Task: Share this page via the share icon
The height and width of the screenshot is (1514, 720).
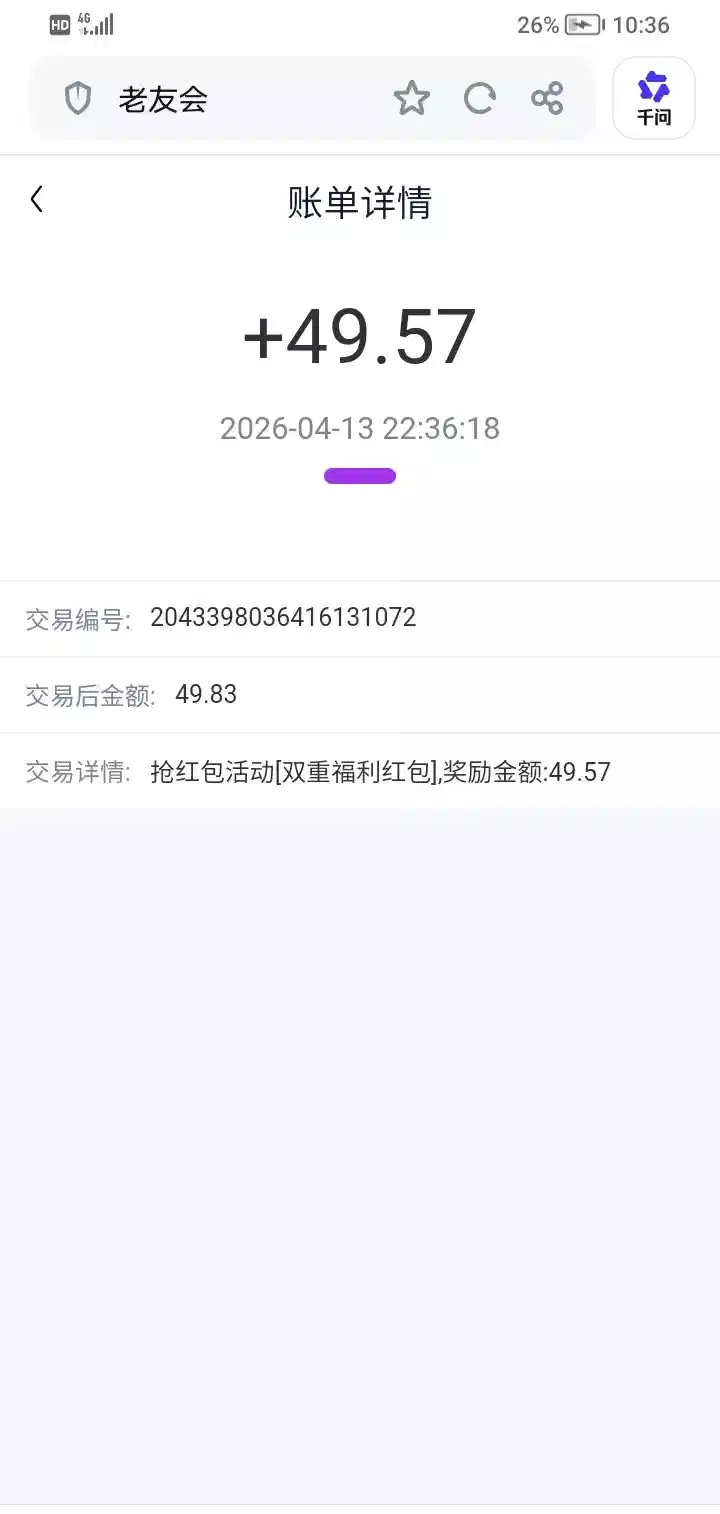Action: tap(547, 98)
